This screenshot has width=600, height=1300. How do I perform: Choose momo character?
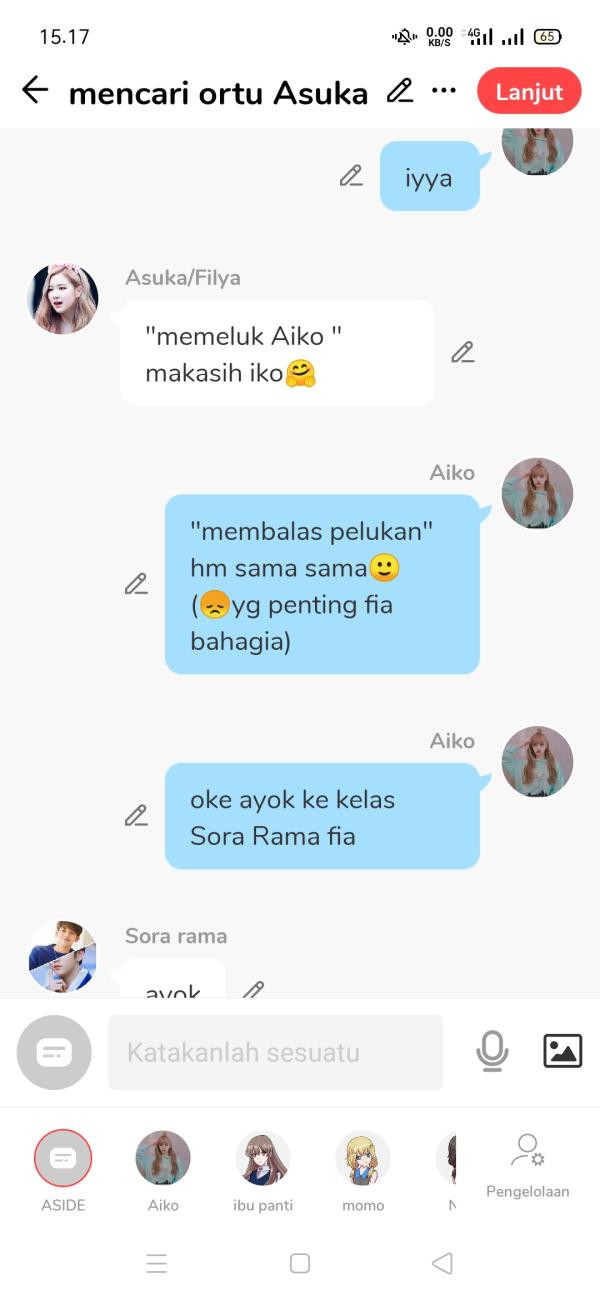coord(363,1159)
